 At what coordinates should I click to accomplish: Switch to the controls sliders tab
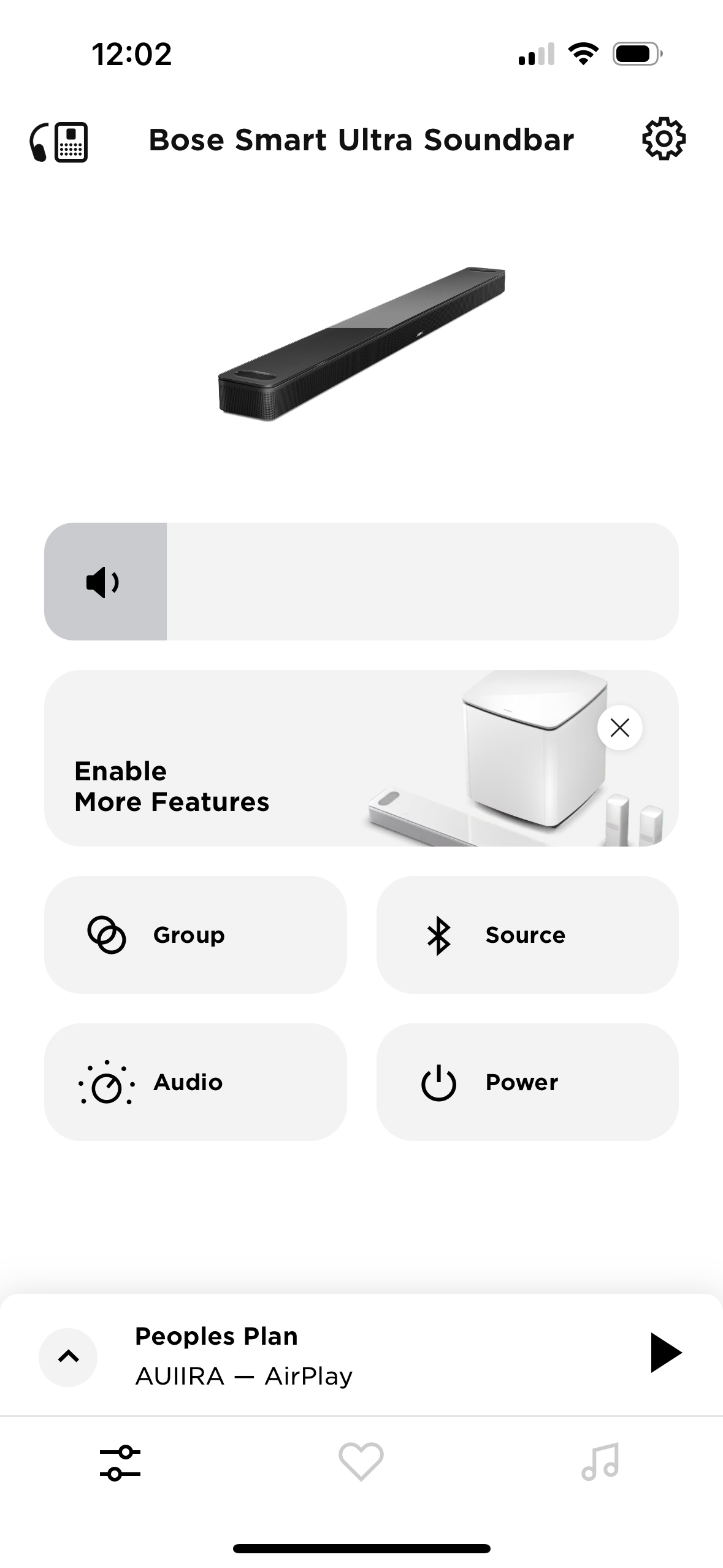120,1464
